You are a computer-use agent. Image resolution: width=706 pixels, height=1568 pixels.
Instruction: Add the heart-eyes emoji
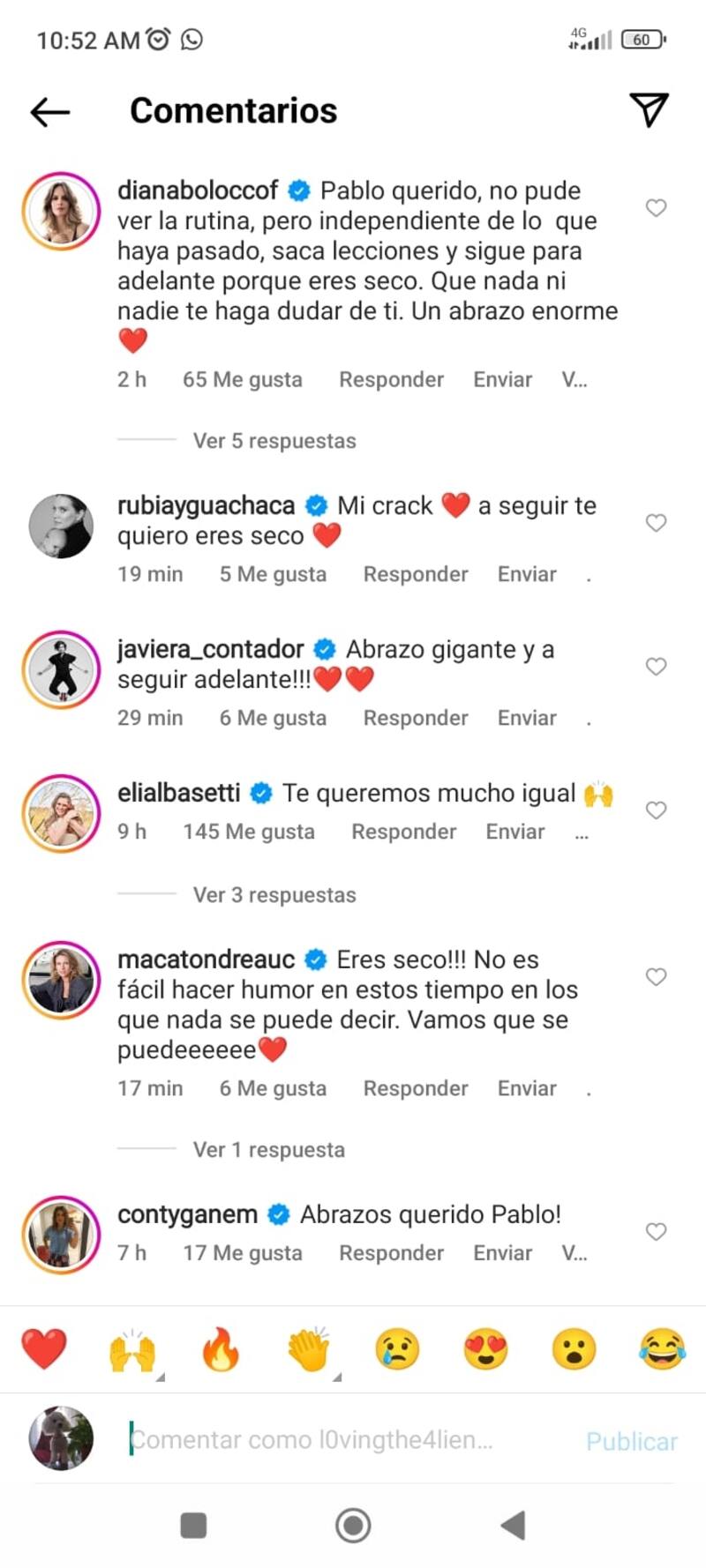pyautogui.click(x=485, y=1350)
